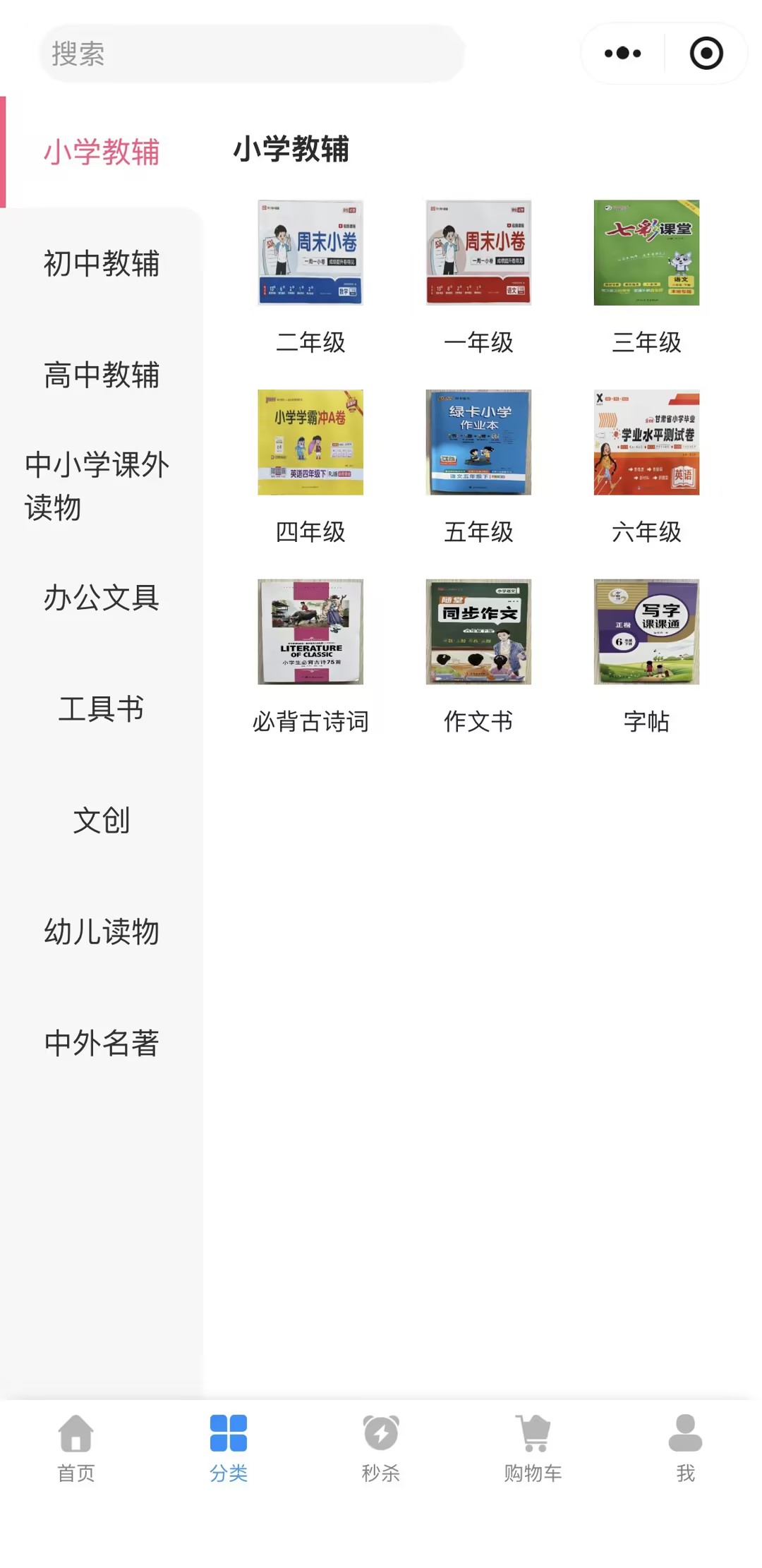This screenshot has height=1568, width=762.
Task: Choose the 办公文具 category
Action: click(102, 598)
